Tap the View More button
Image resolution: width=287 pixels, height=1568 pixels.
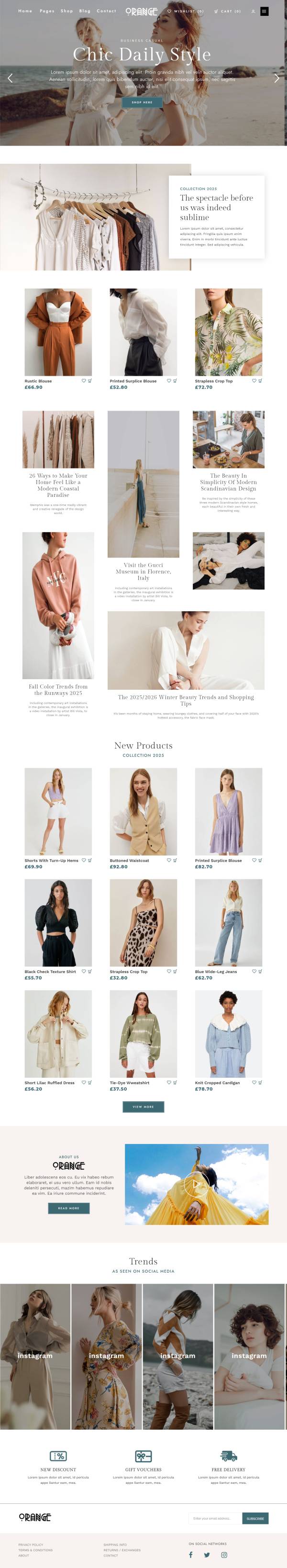pyautogui.click(x=143, y=1107)
